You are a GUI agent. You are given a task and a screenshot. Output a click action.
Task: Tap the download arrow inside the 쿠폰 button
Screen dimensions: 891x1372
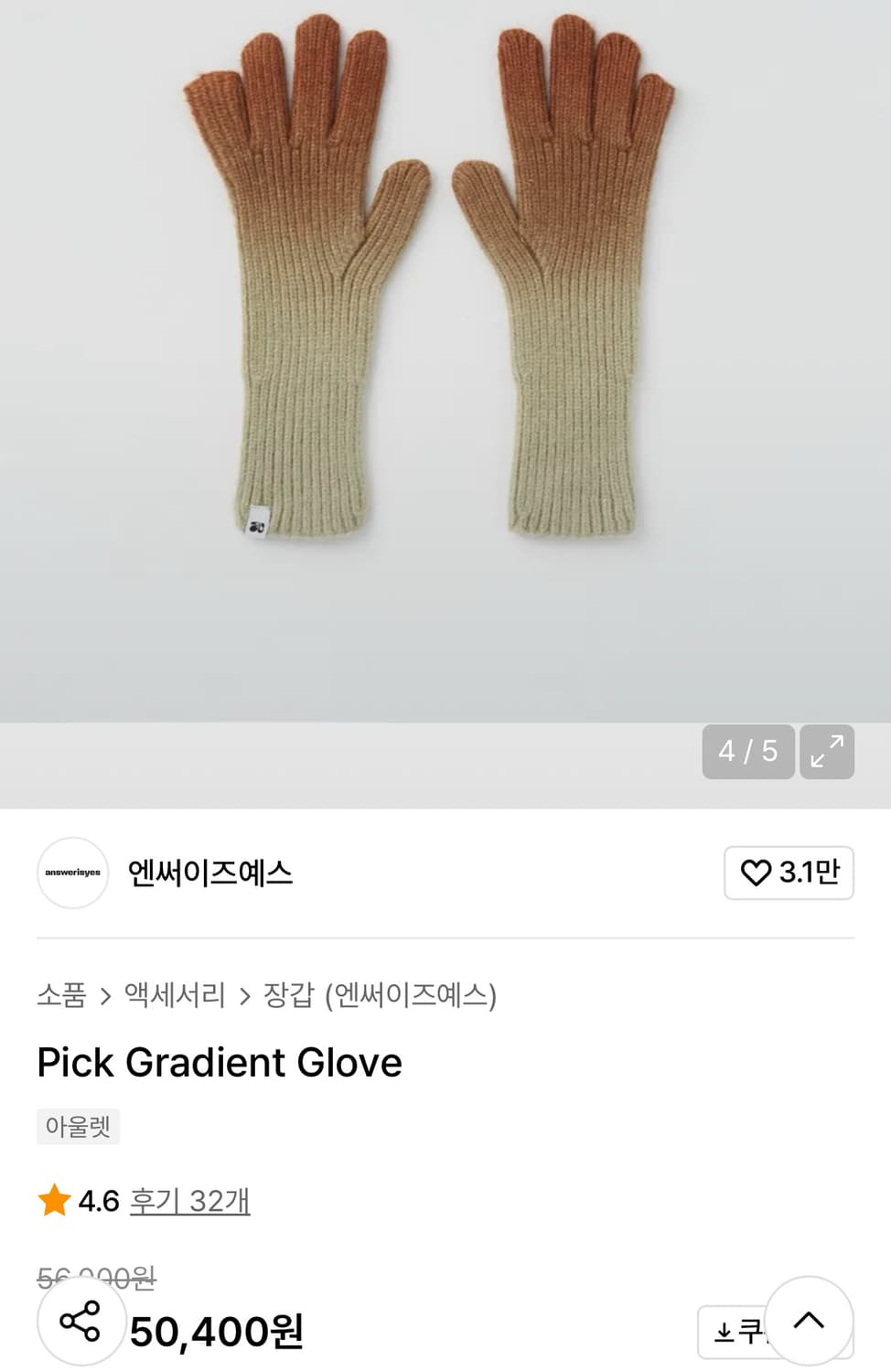coord(725,1334)
